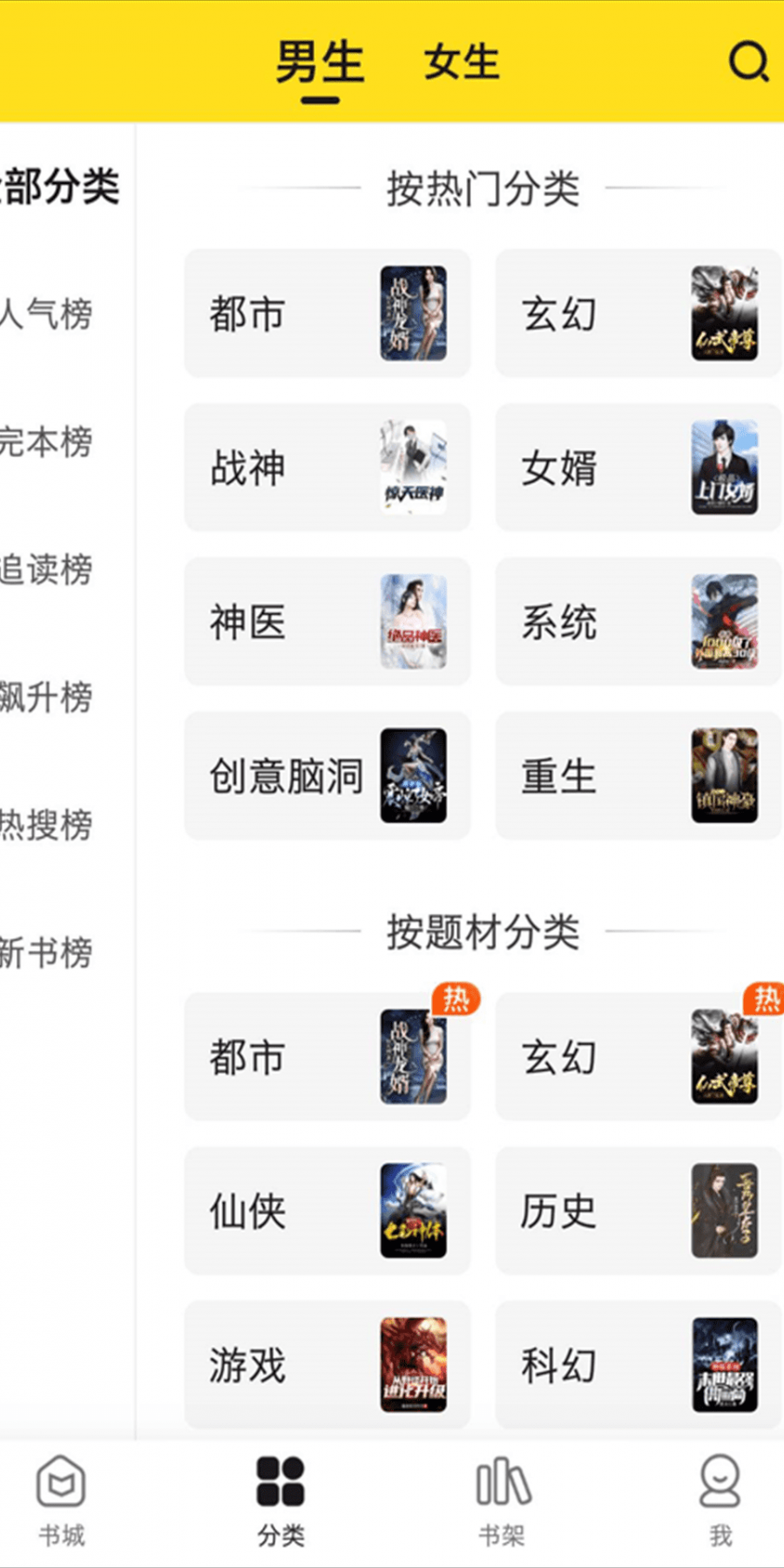Viewport: 784px width, 1568px height.
Task: Open the 仙侠 genre card
Action: pyautogui.click(x=328, y=1211)
